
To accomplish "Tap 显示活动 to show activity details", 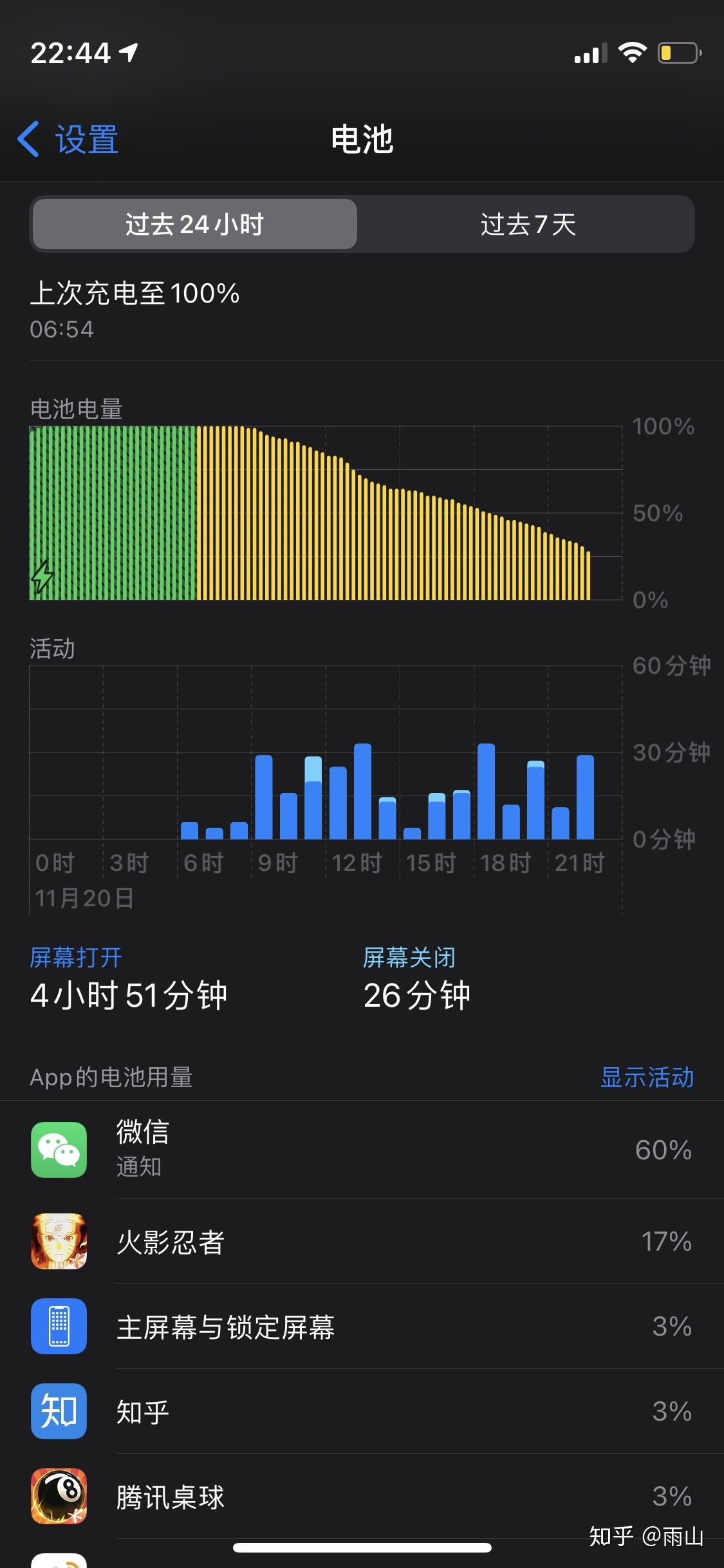I will 647,1078.
